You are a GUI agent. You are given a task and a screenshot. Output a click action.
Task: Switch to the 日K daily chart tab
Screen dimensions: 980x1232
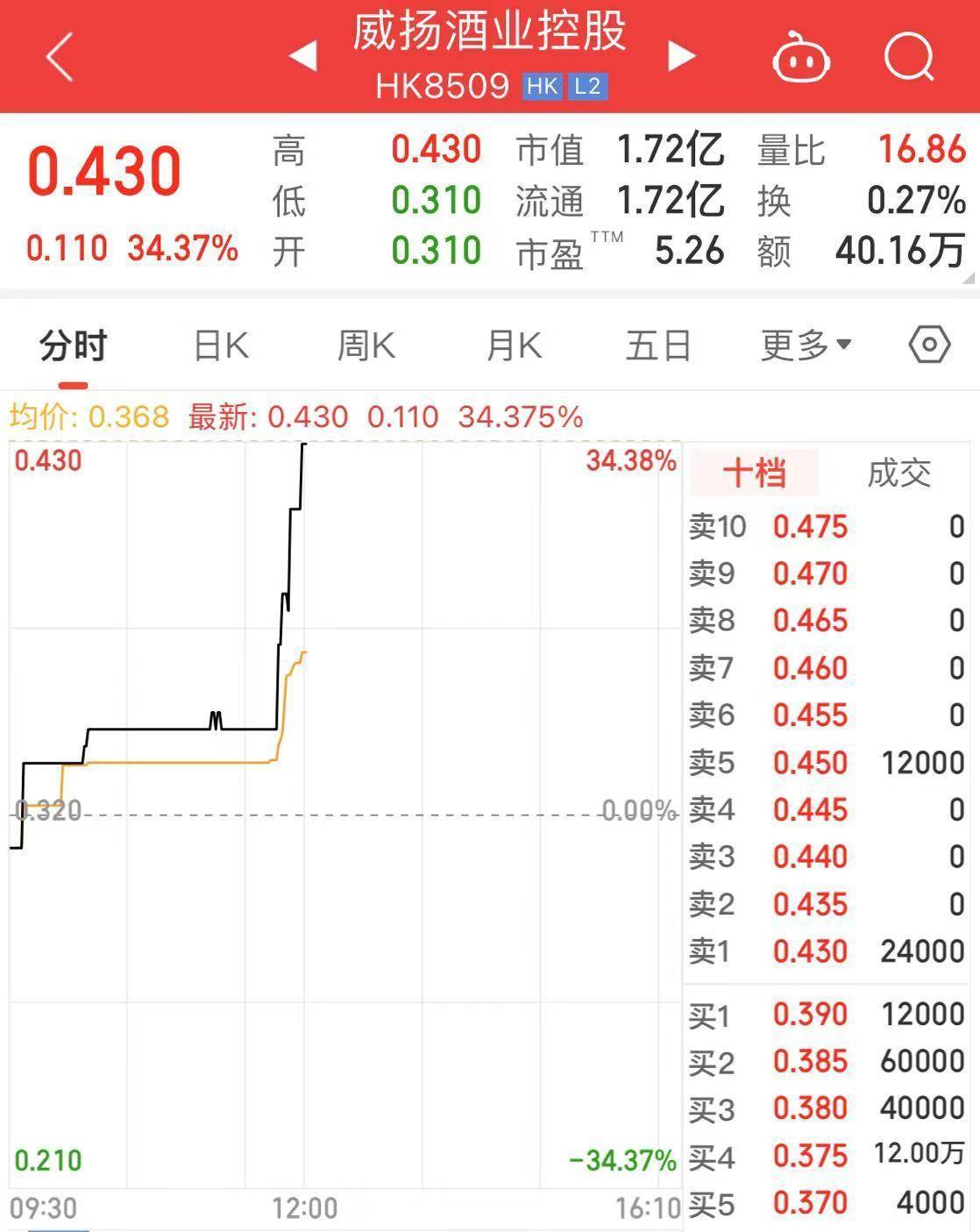(x=220, y=345)
